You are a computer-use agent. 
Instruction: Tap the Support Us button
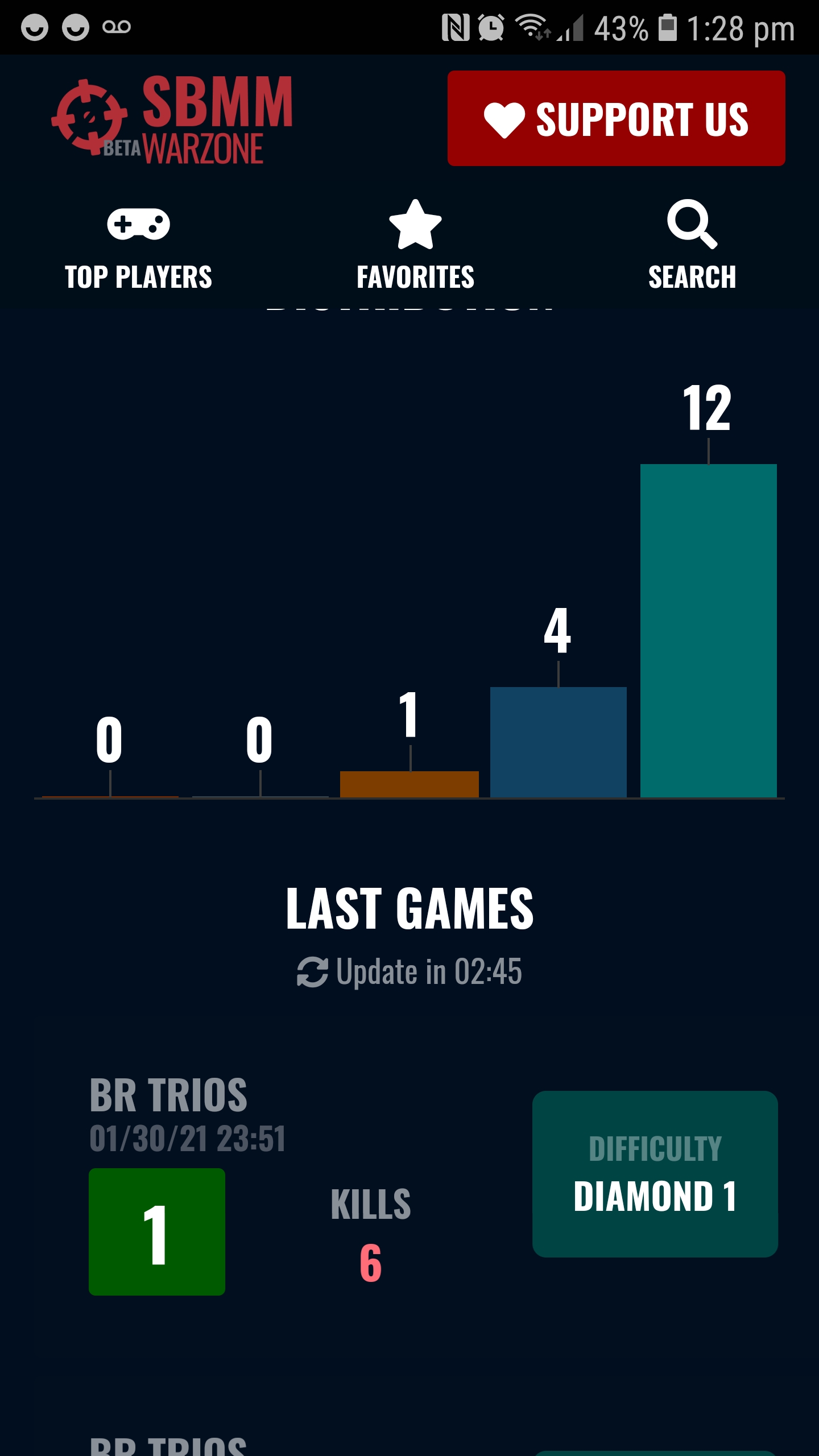616,118
